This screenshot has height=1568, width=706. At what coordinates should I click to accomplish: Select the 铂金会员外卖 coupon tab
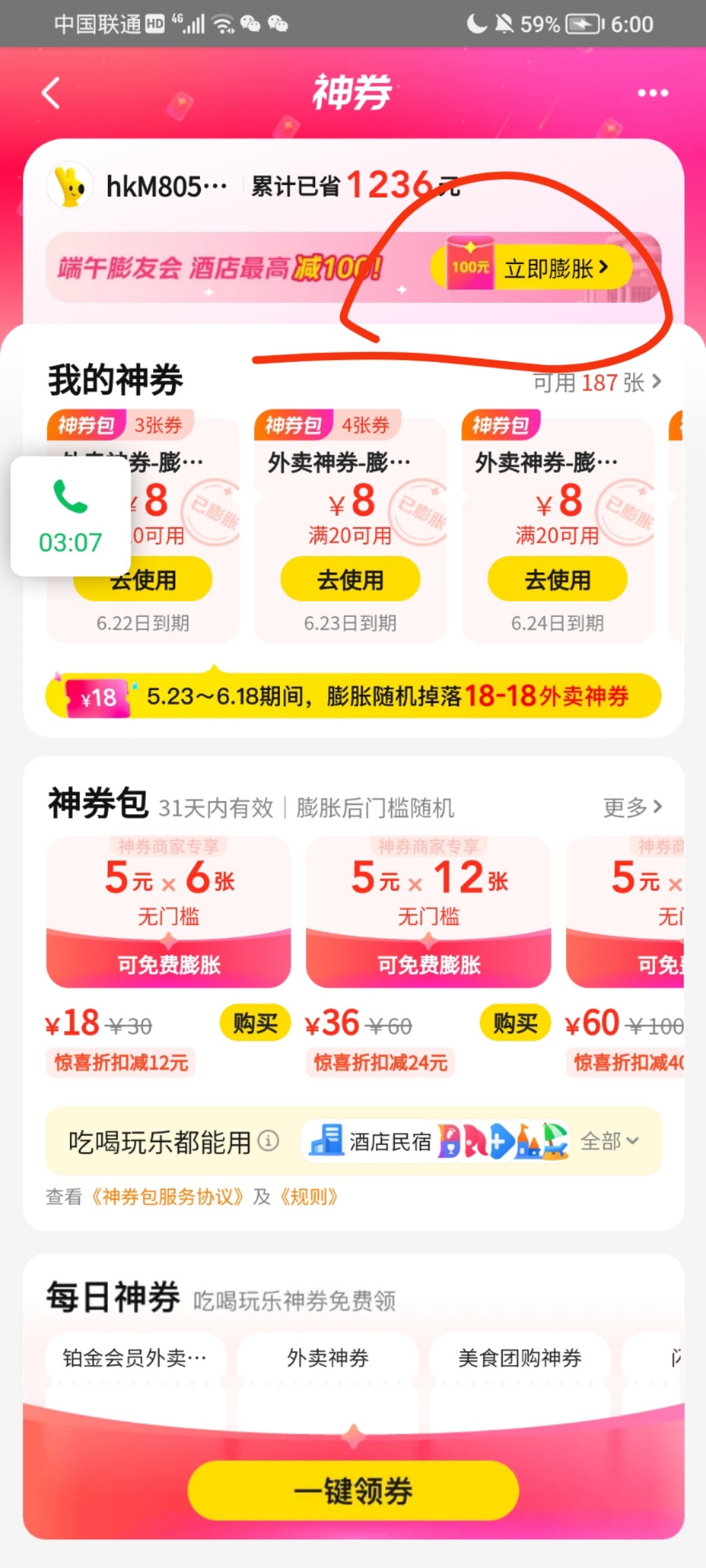pos(135,1359)
